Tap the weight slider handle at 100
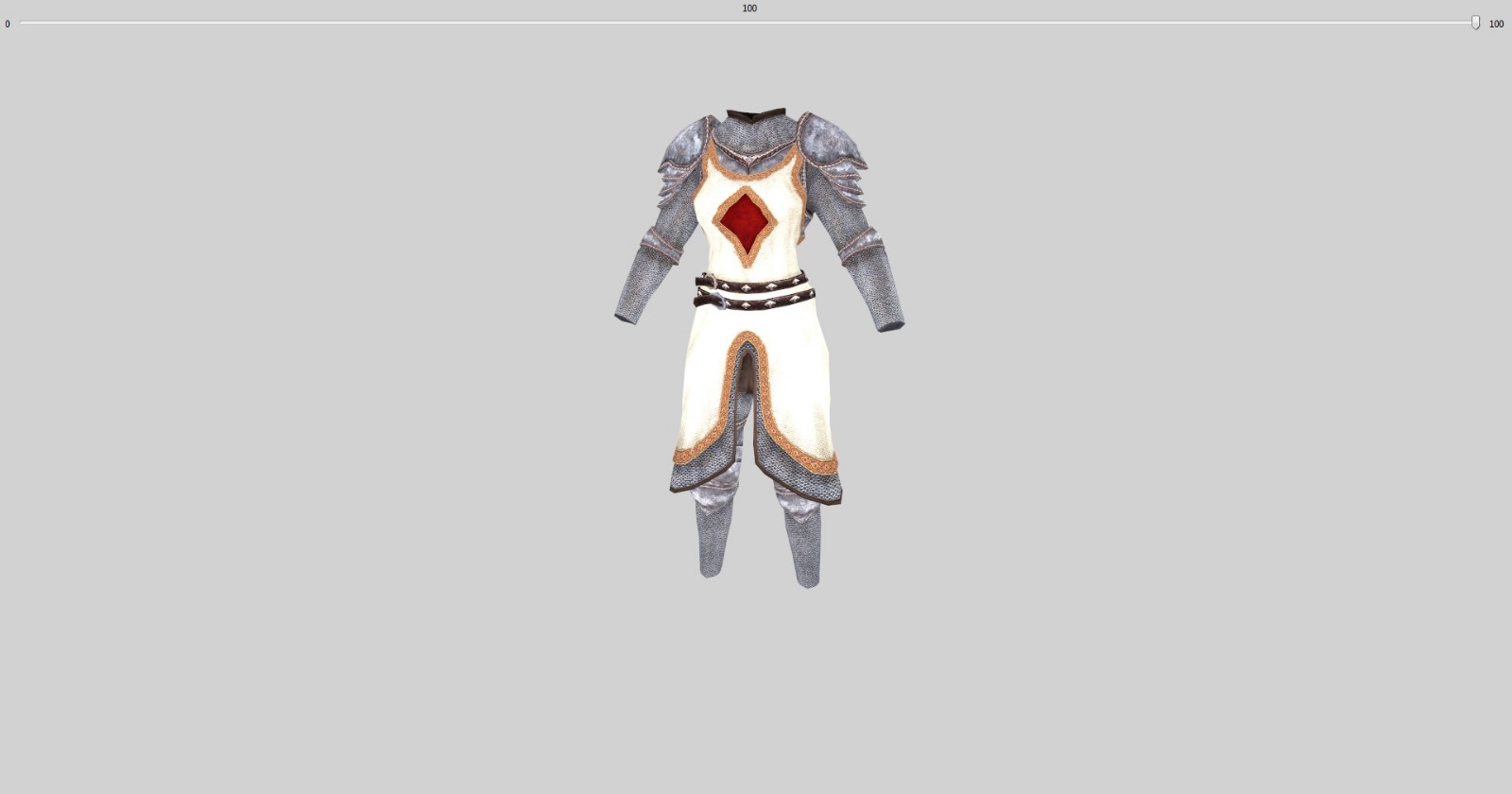Image resolution: width=1512 pixels, height=794 pixels. (x=1475, y=23)
